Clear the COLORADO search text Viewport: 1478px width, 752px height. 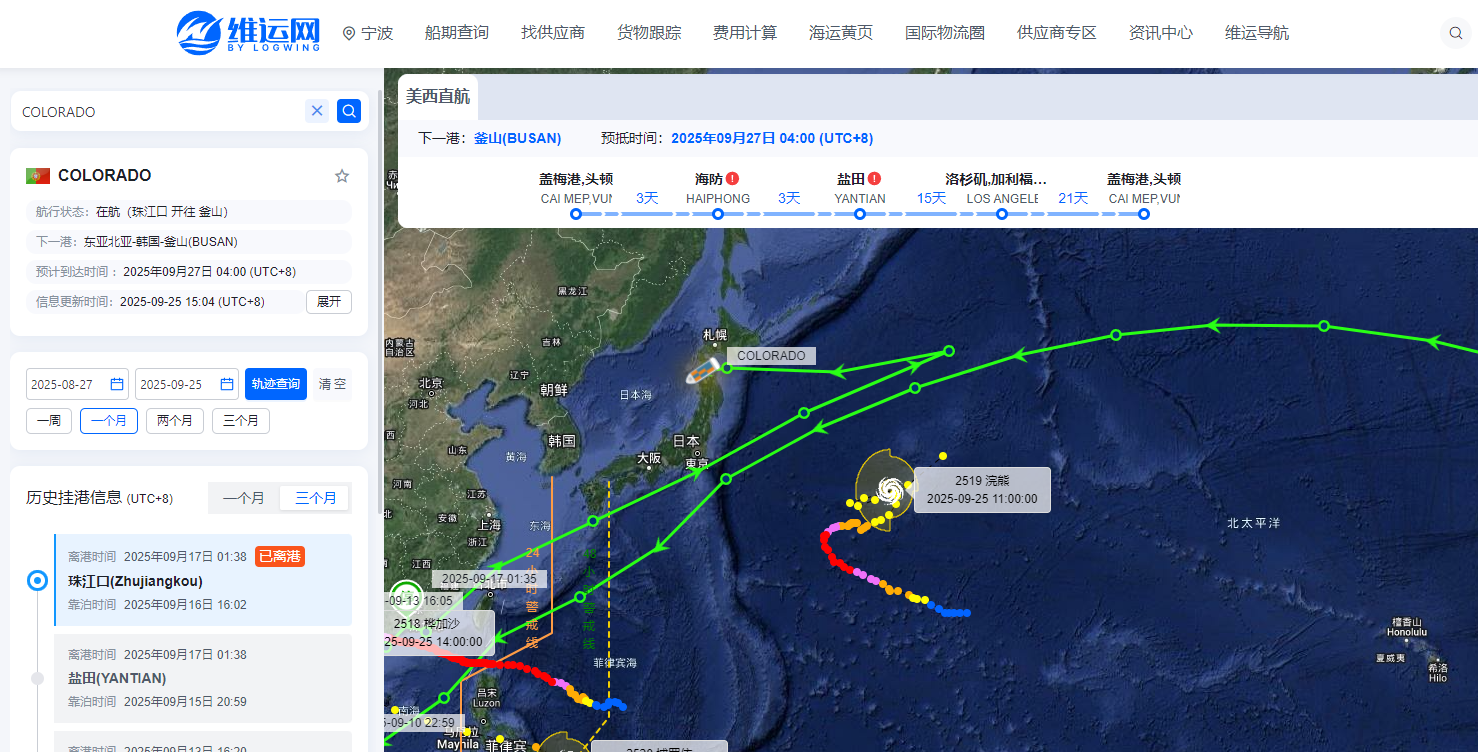pos(317,111)
